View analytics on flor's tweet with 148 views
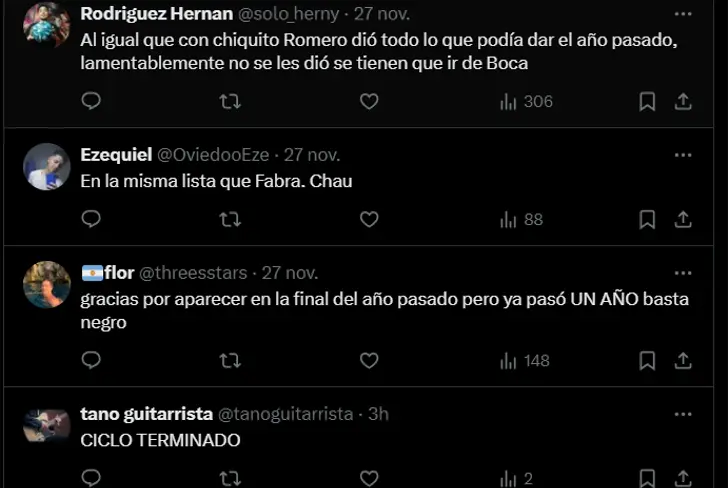The width and height of the screenshot is (728, 488). (x=526, y=360)
